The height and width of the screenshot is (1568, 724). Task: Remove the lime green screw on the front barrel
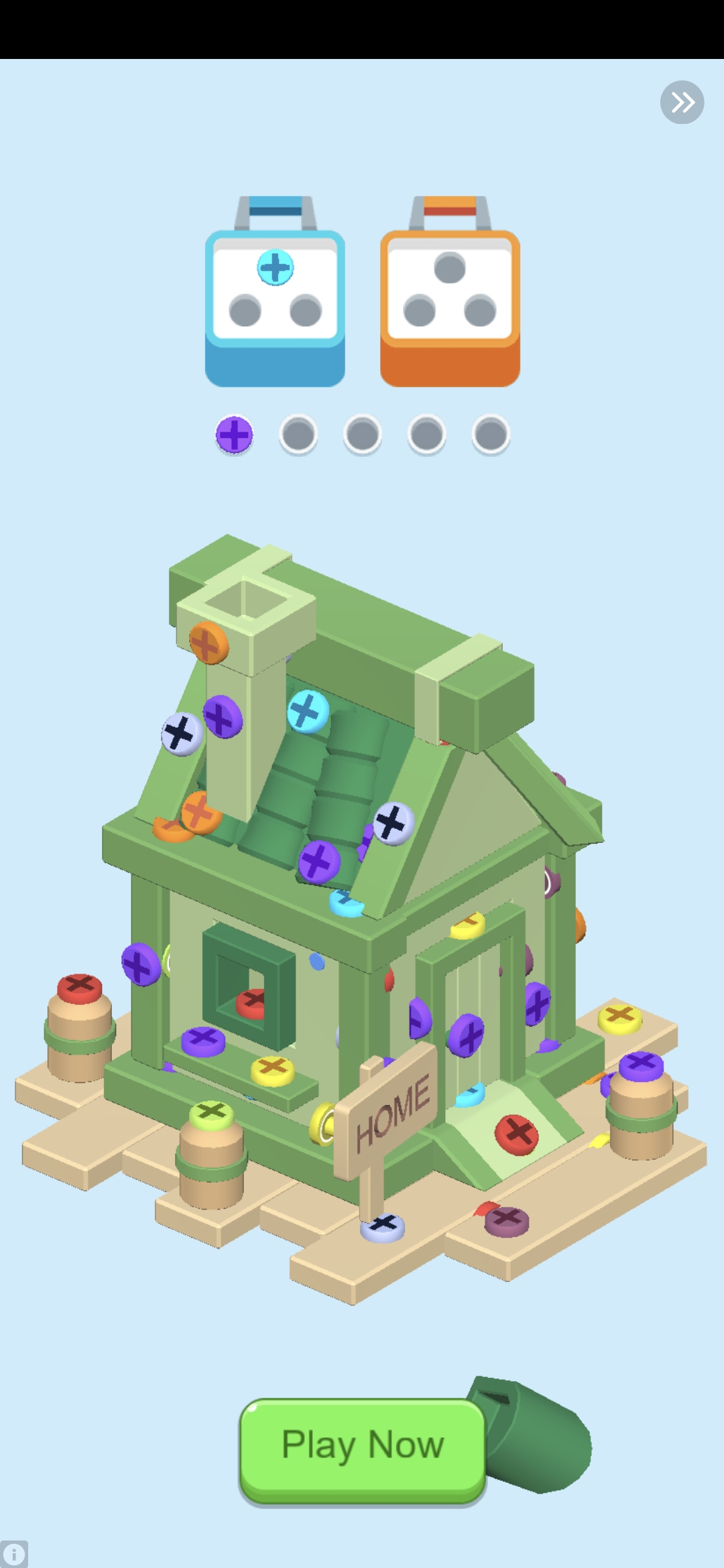[x=211, y=1113]
